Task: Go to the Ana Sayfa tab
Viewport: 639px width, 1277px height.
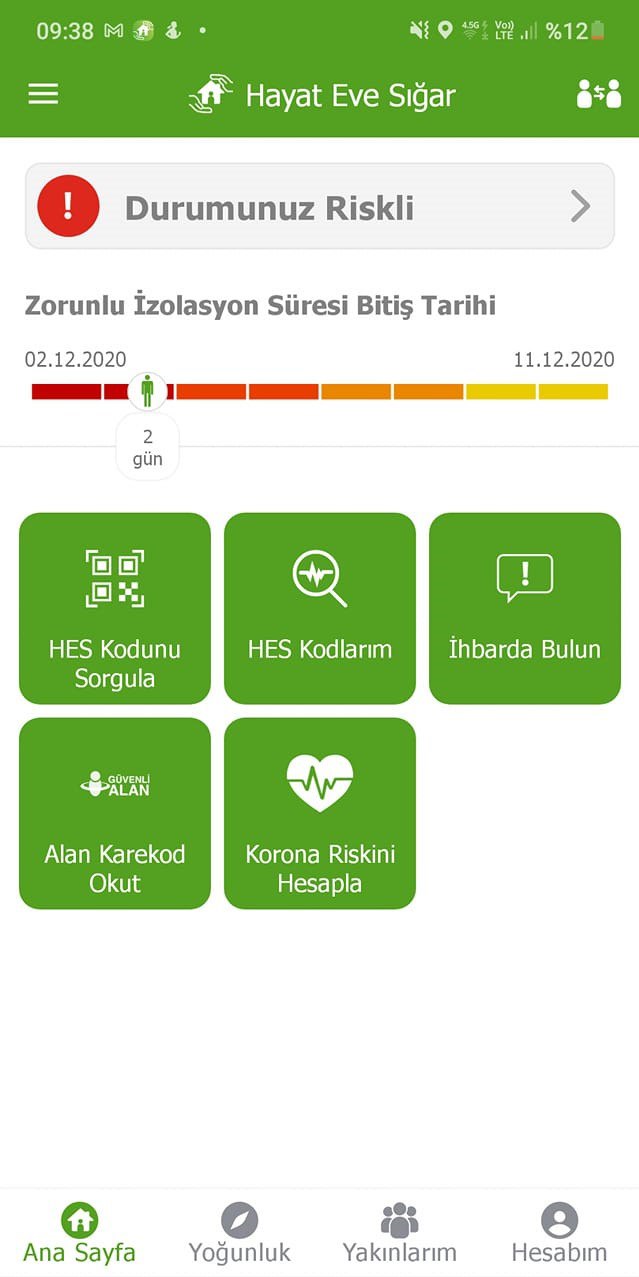Action: 79,1233
